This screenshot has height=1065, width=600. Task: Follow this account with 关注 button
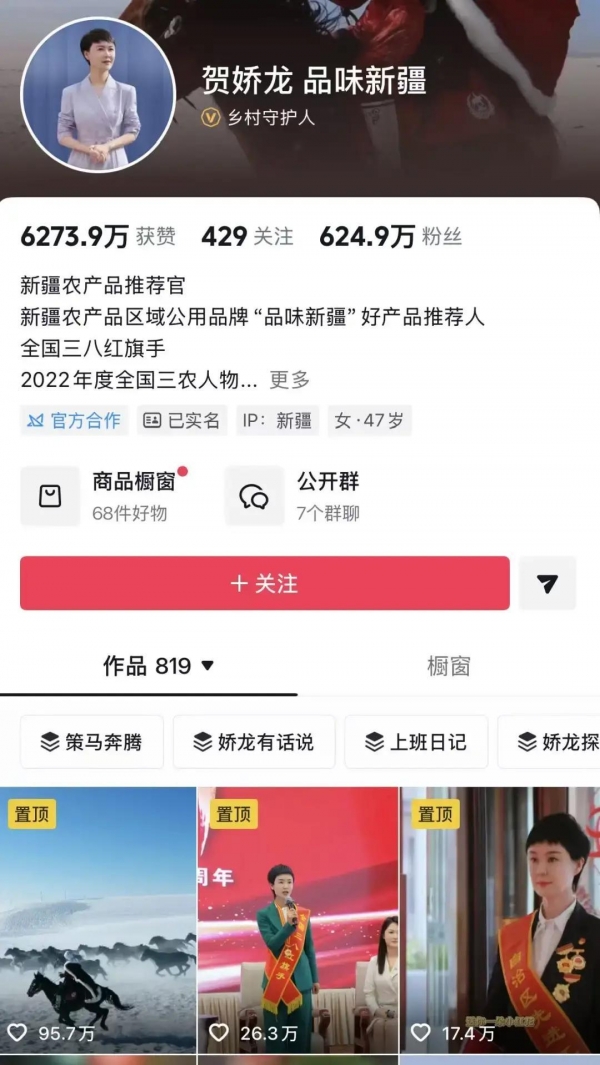(264, 584)
